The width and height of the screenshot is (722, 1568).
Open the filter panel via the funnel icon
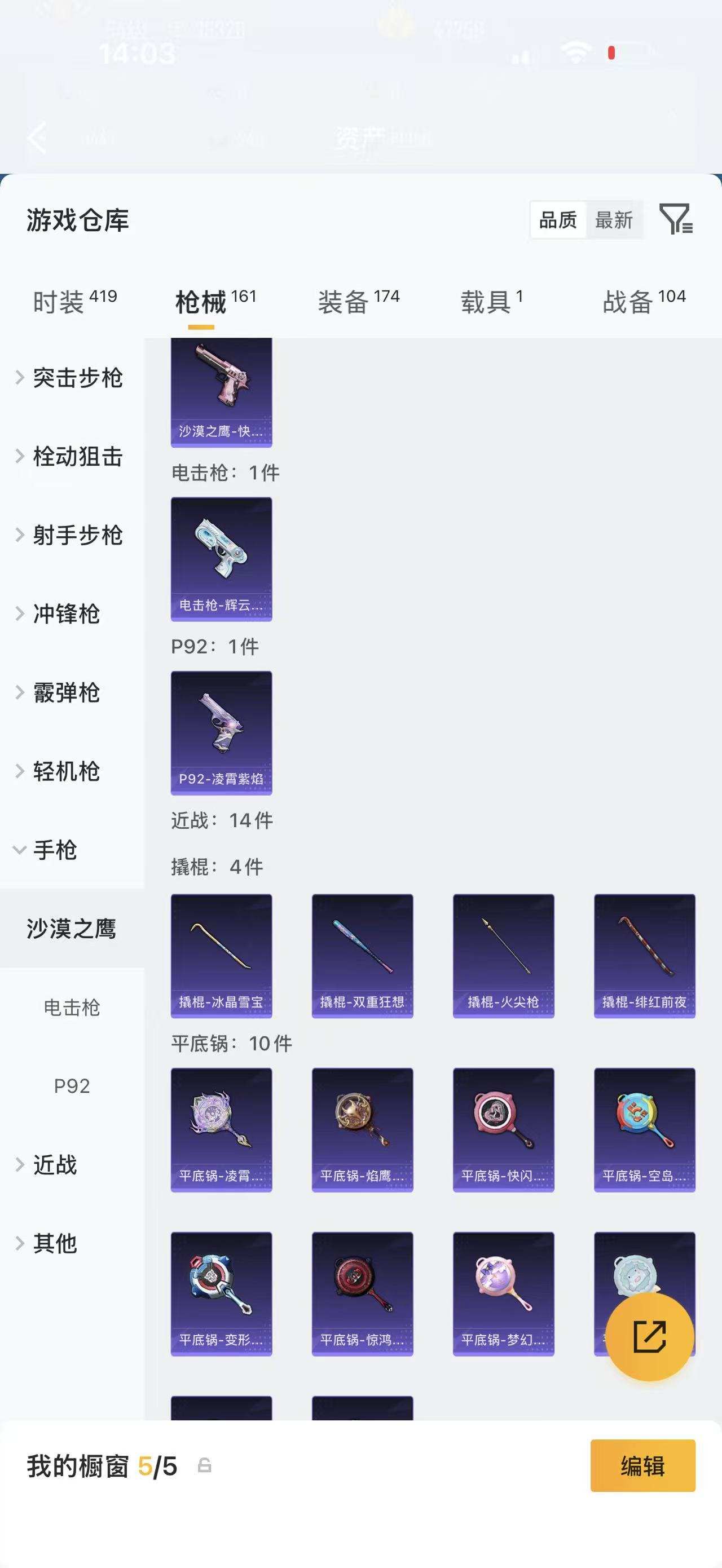(x=677, y=222)
